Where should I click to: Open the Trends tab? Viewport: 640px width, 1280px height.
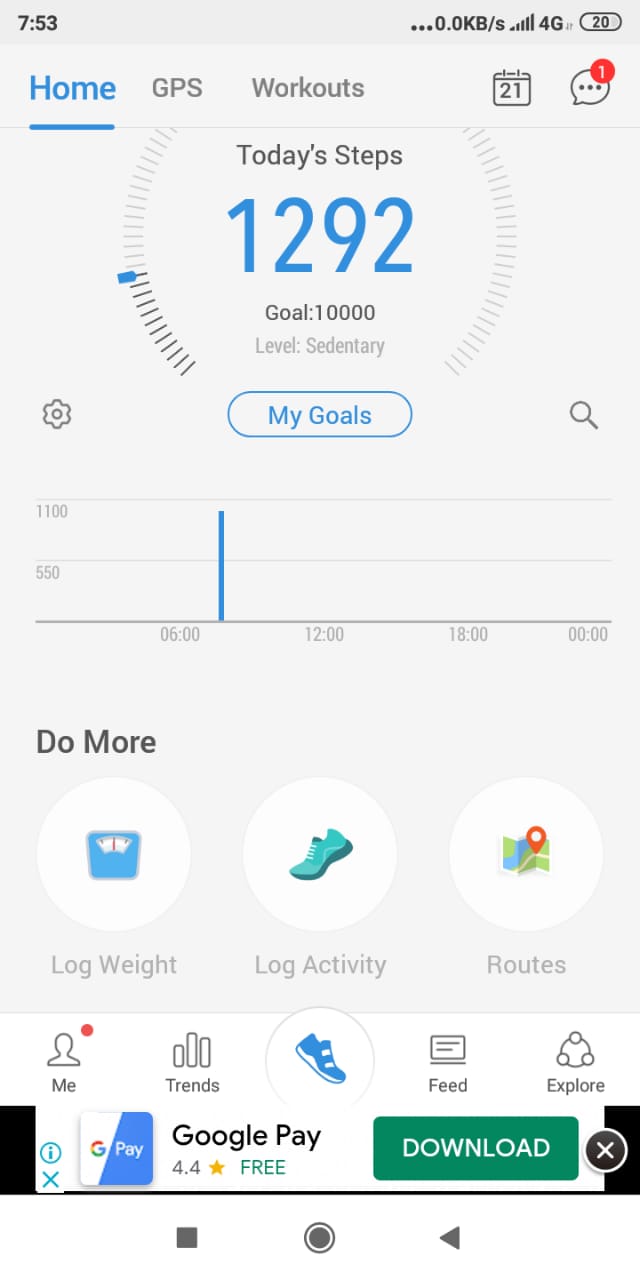coord(192,1062)
